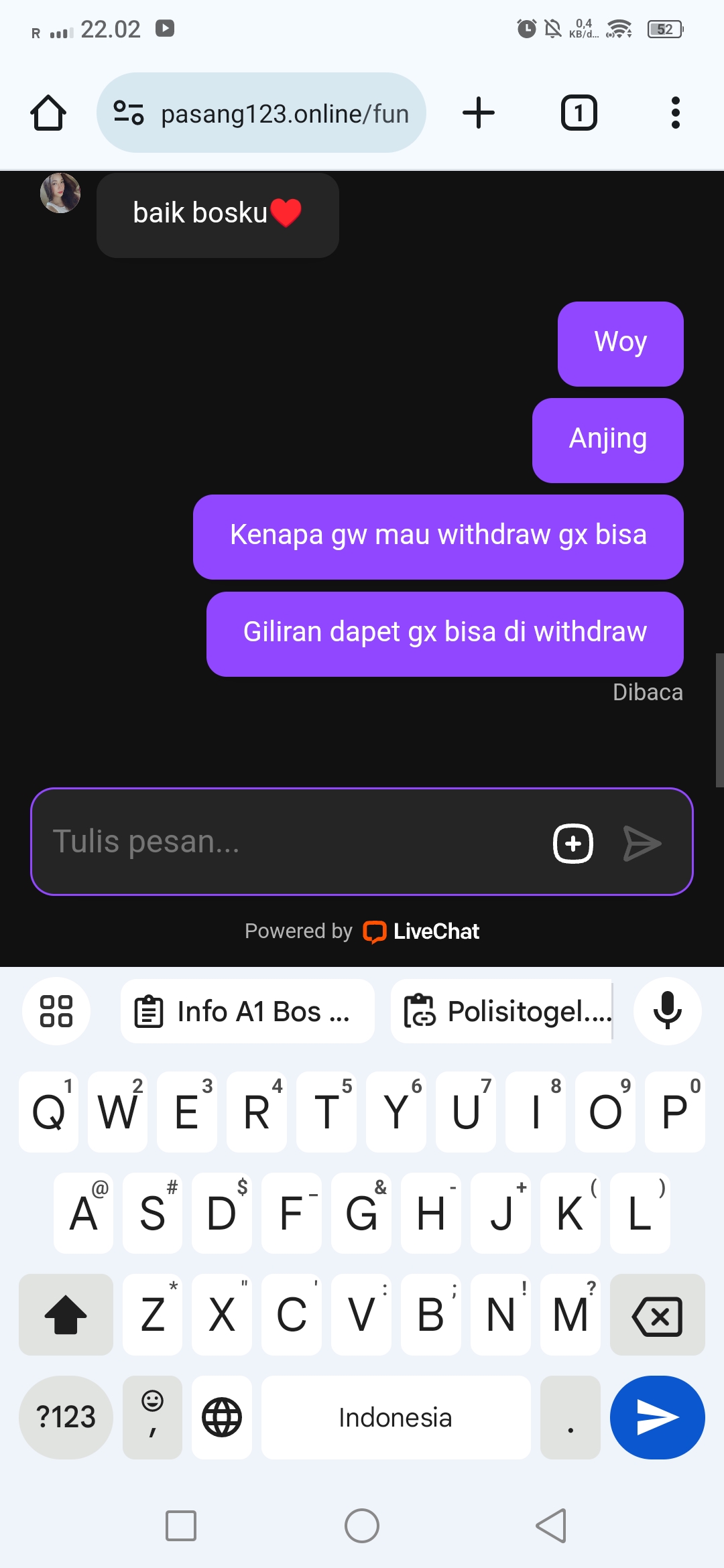724x1568 pixels.
Task: Tap the pasang123.online address bar
Action: (x=261, y=113)
